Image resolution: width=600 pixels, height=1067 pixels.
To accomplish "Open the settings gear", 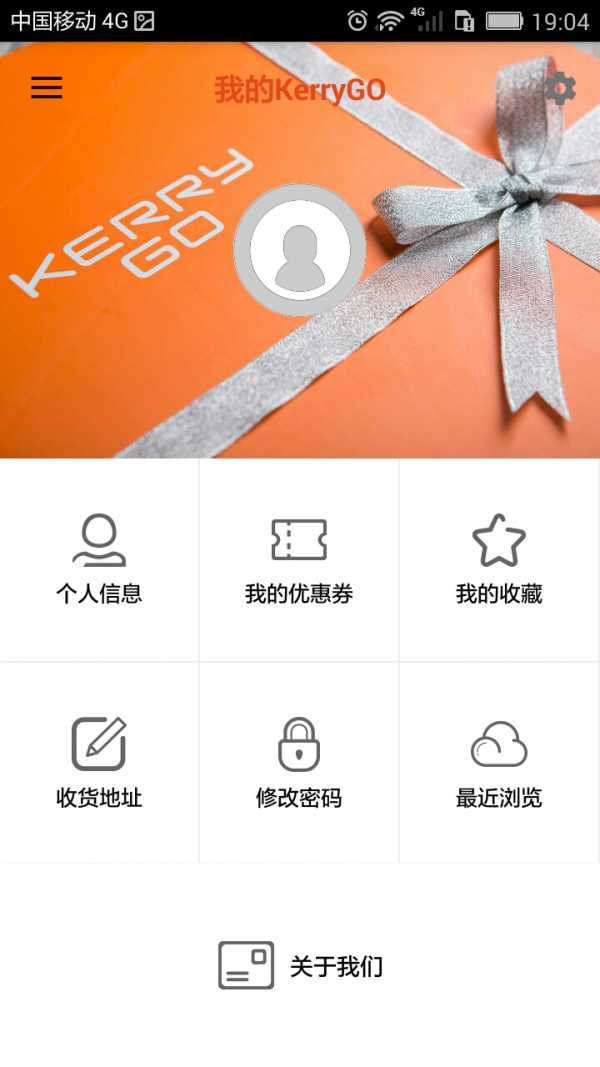I will [x=560, y=89].
